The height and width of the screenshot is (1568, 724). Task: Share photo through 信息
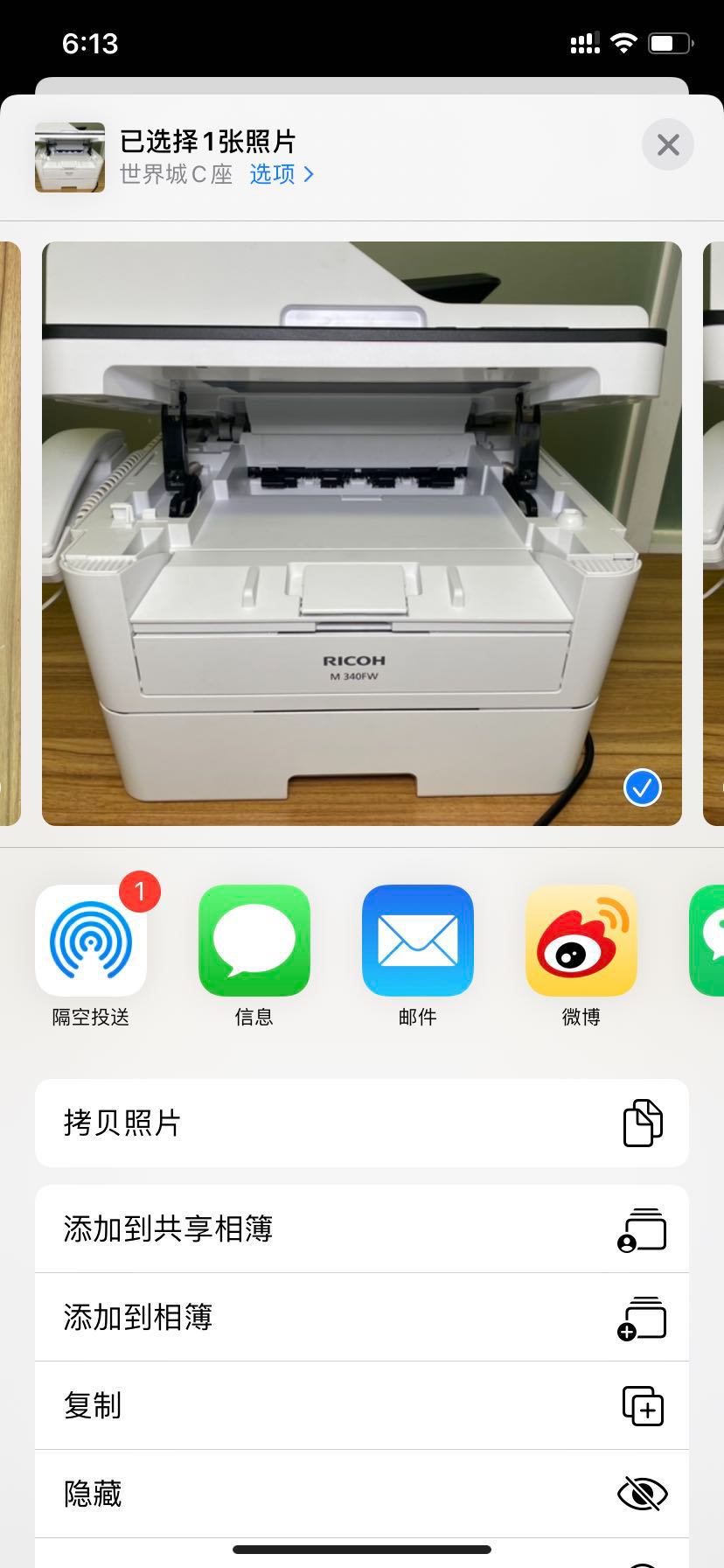tap(254, 941)
